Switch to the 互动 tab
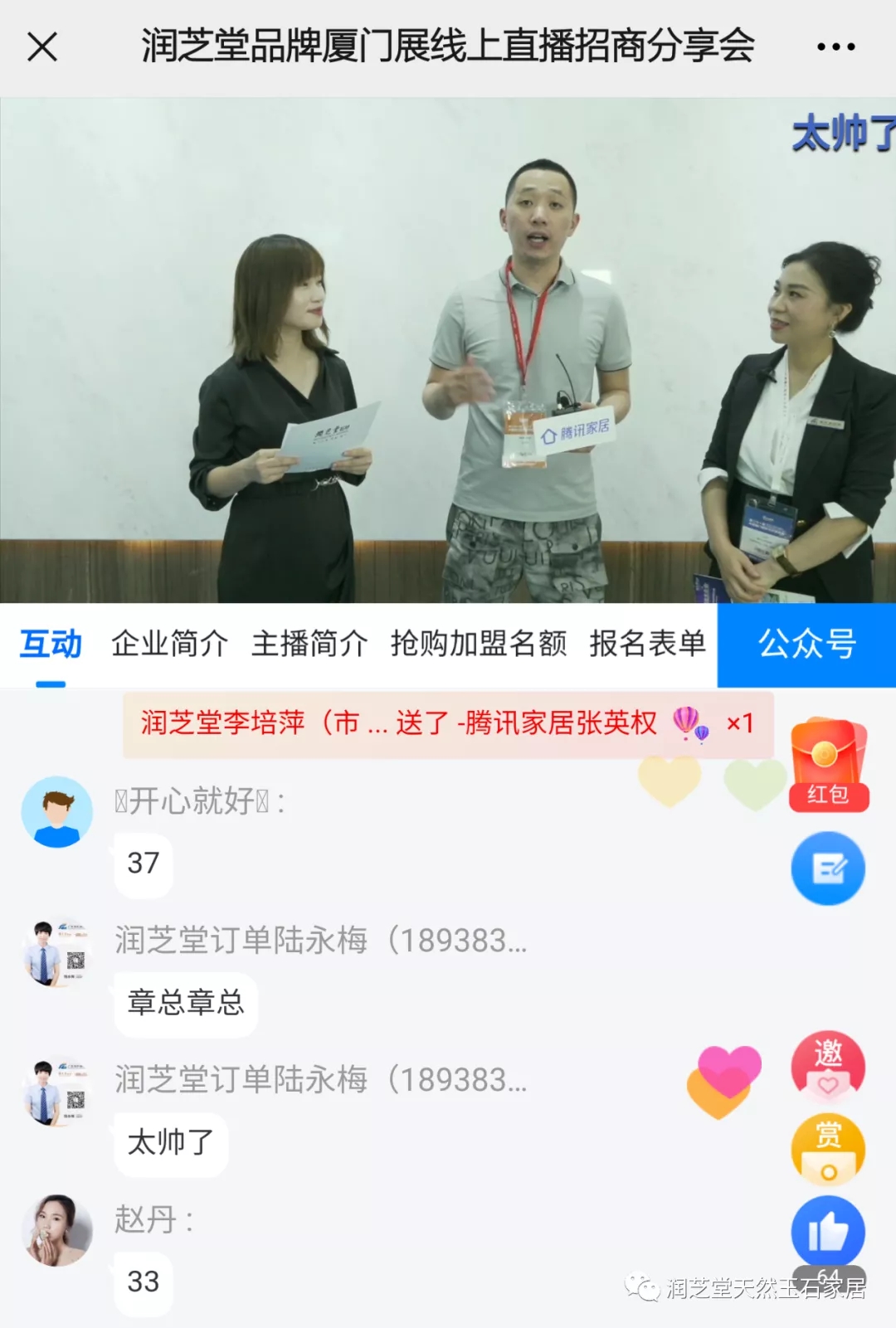 tap(51, 645)
